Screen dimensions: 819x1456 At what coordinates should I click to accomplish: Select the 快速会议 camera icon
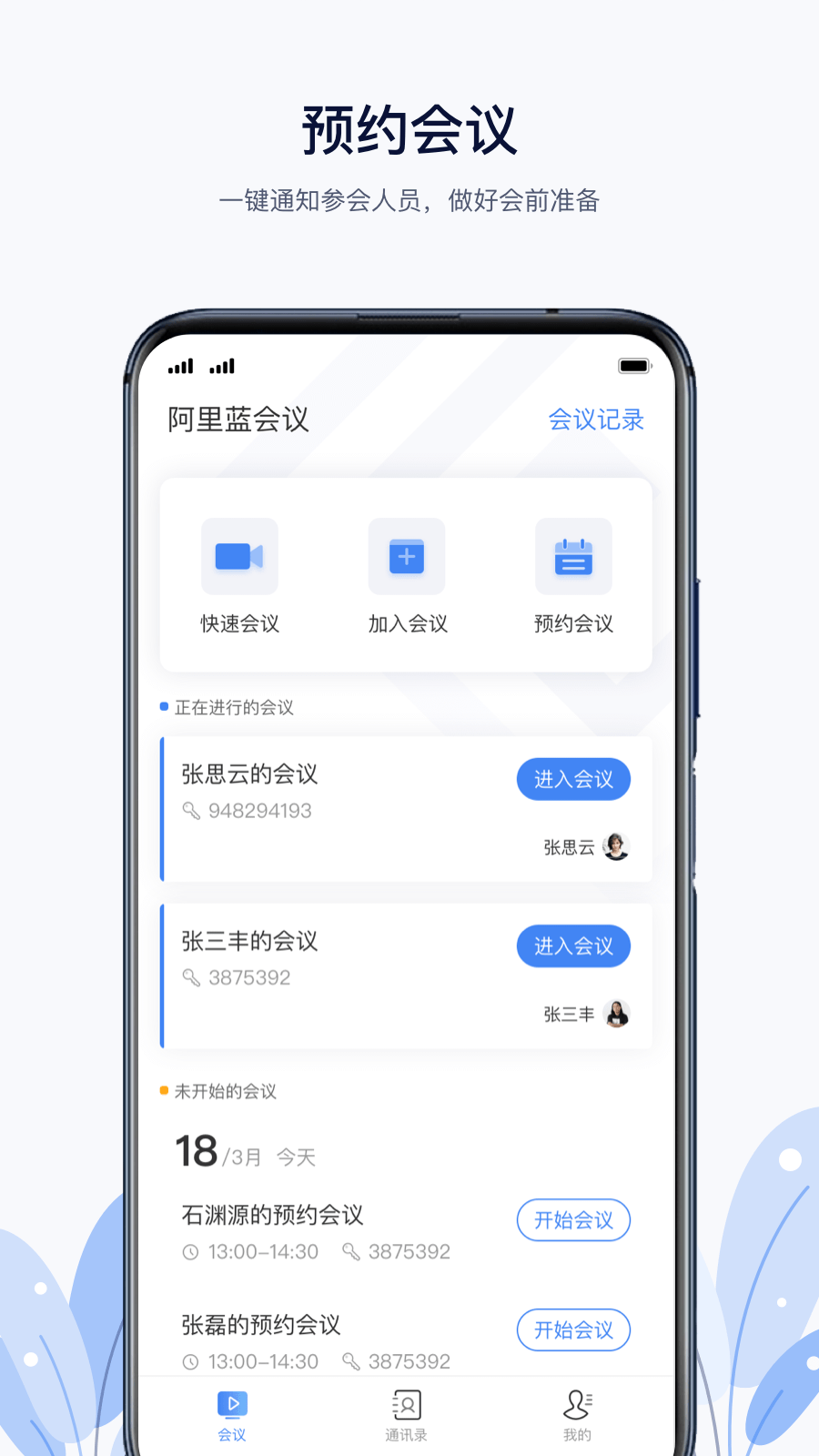tap(239, 556)
